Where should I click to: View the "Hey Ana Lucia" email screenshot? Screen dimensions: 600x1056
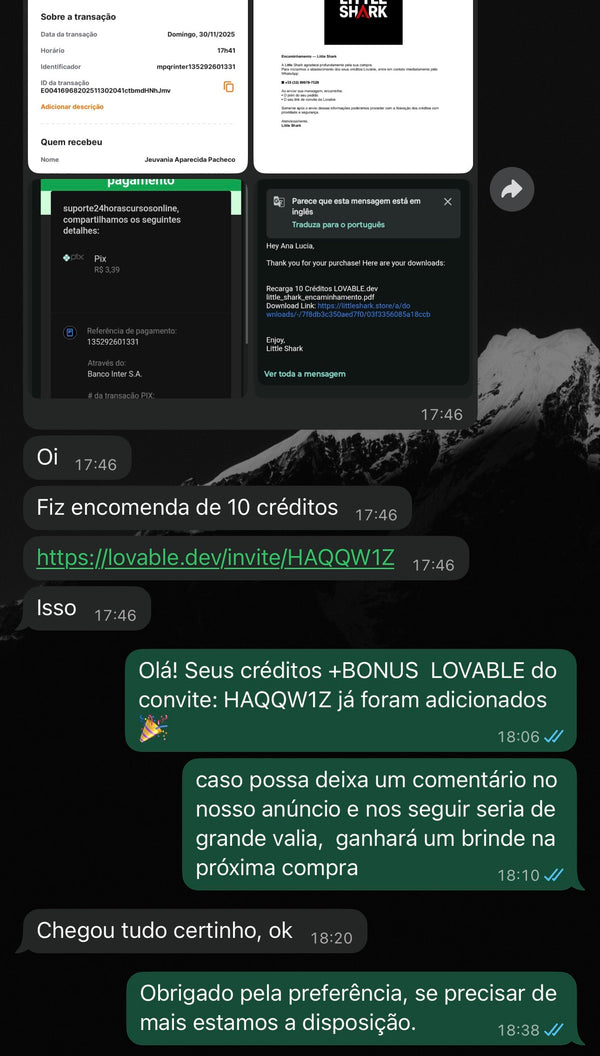click(362, 288)
